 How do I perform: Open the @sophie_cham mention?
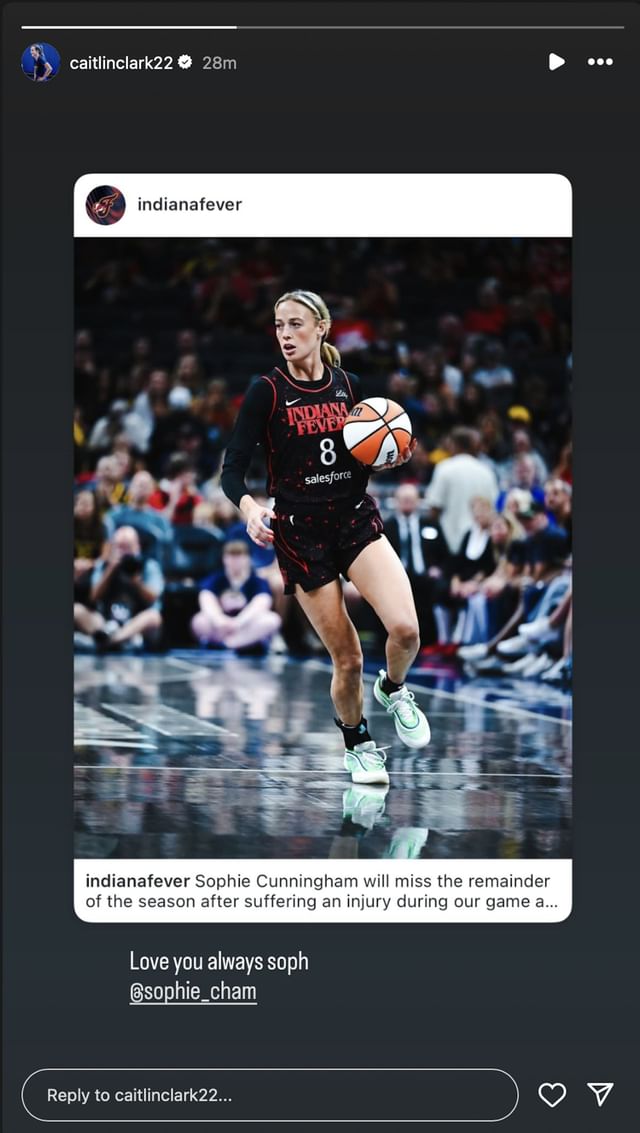coord(193,992)
